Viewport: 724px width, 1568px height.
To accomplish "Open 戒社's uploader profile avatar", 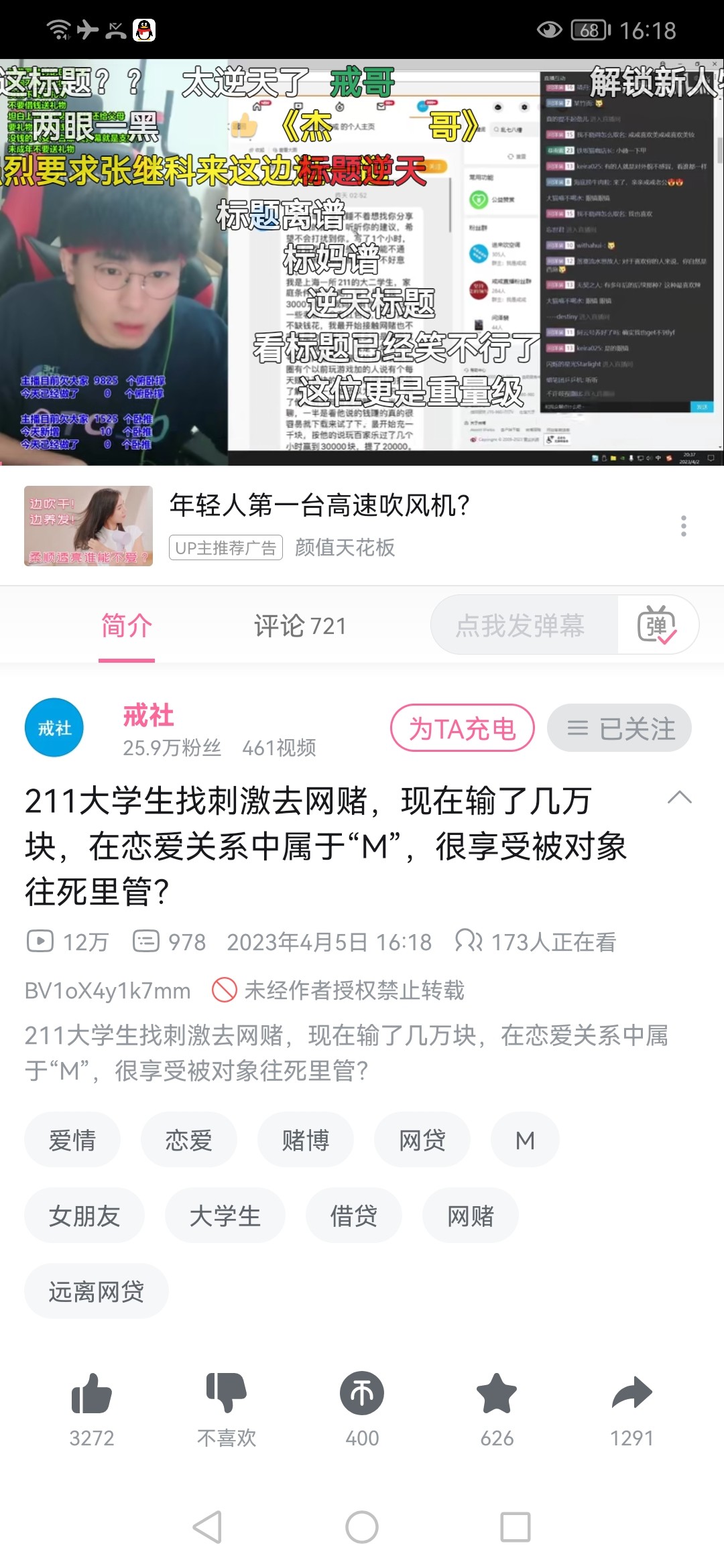I will pyautogui.click(x=54, y=728).
